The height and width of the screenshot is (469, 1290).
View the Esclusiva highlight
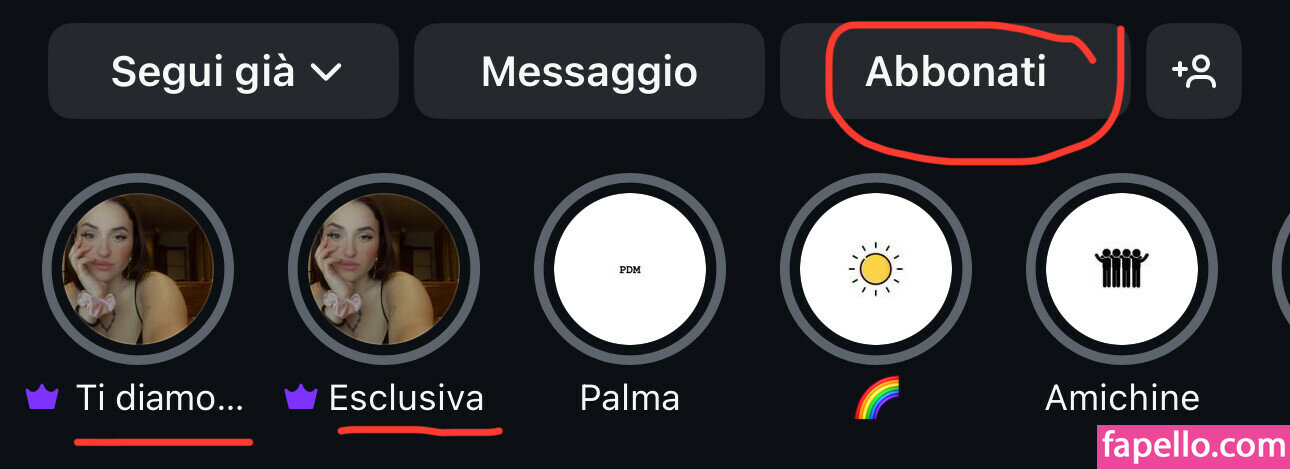(x=384, y=270)
